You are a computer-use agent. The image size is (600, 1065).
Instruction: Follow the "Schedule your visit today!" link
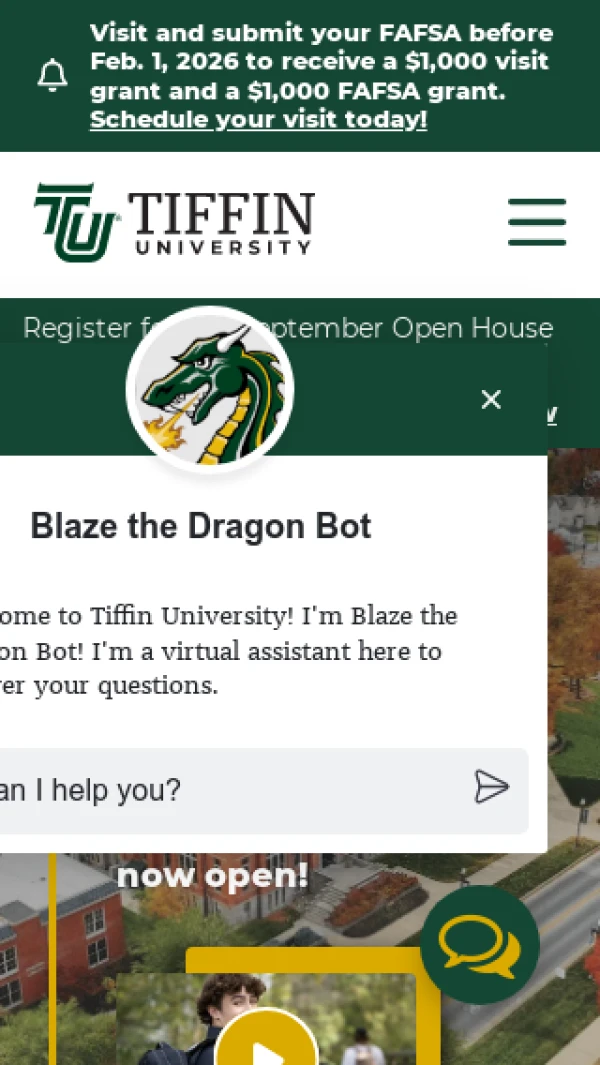tap(258, 120)
